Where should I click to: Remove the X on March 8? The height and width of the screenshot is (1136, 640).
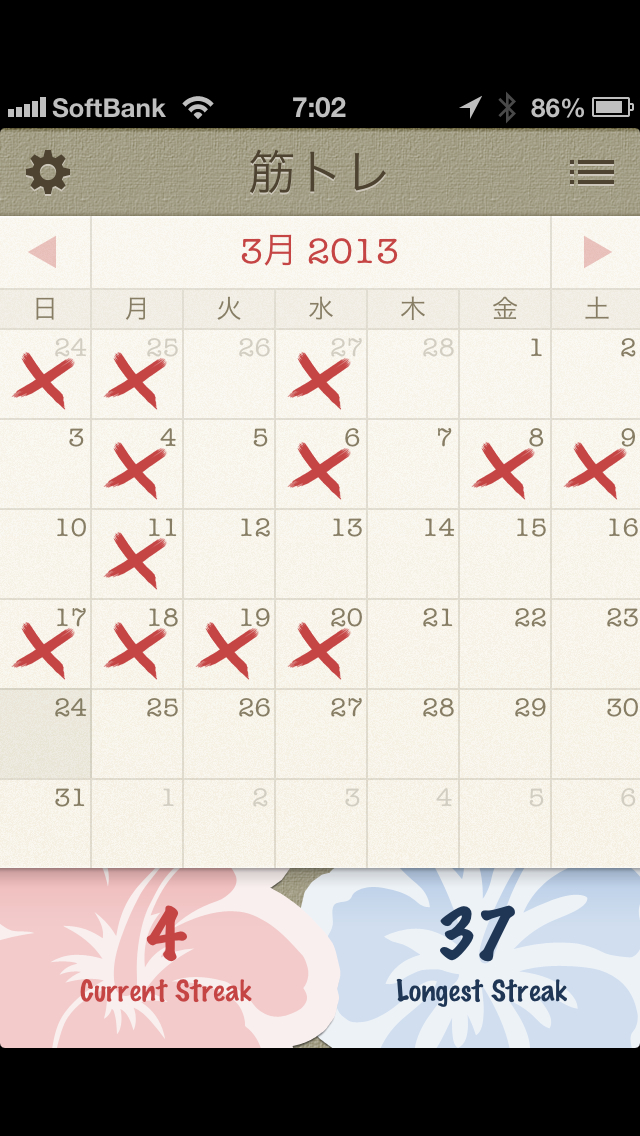tap(505, 465)
